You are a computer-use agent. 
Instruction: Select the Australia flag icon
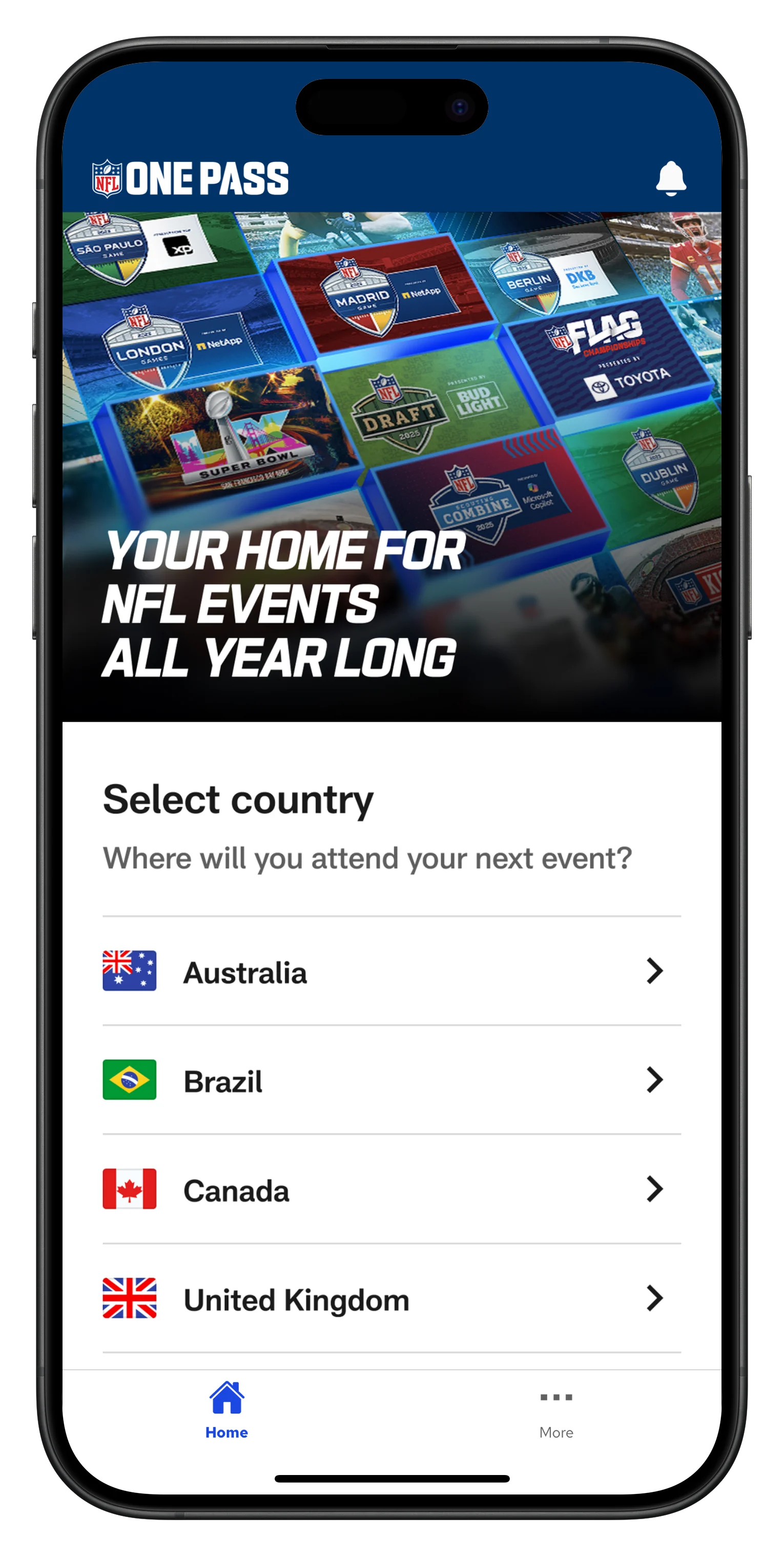129,972
